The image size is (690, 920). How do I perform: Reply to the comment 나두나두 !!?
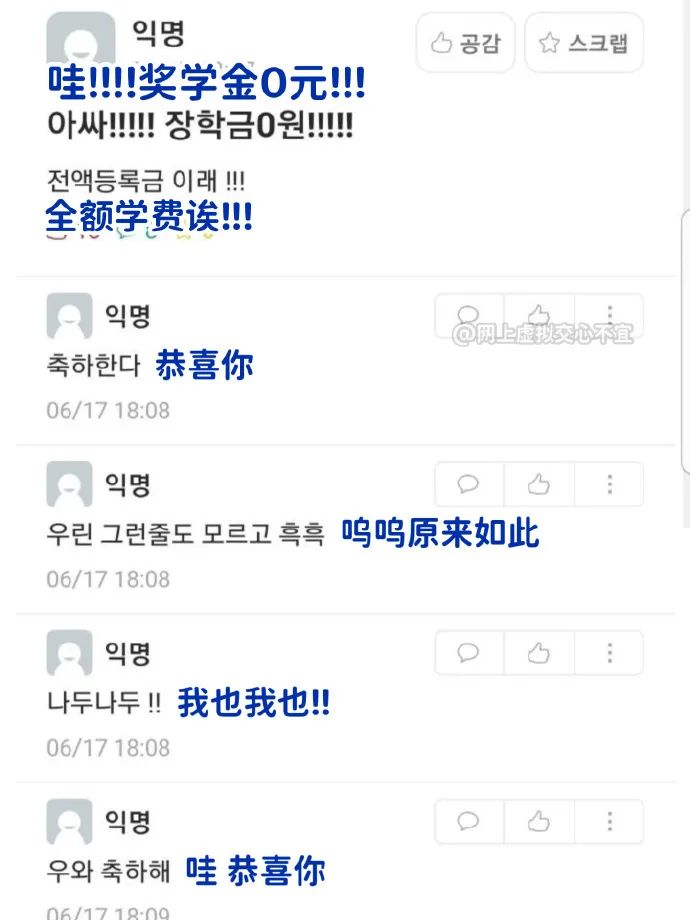coord(468,653)
